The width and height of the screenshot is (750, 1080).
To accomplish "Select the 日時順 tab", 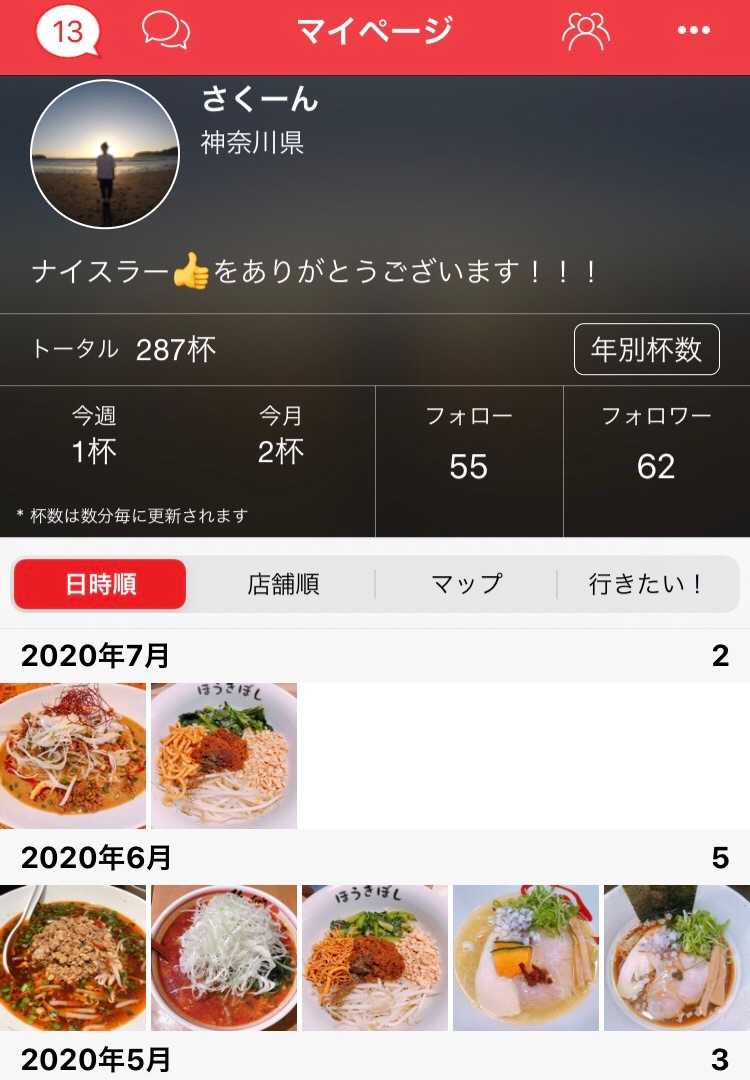I will pyautogui.click(x=100, y=584).
